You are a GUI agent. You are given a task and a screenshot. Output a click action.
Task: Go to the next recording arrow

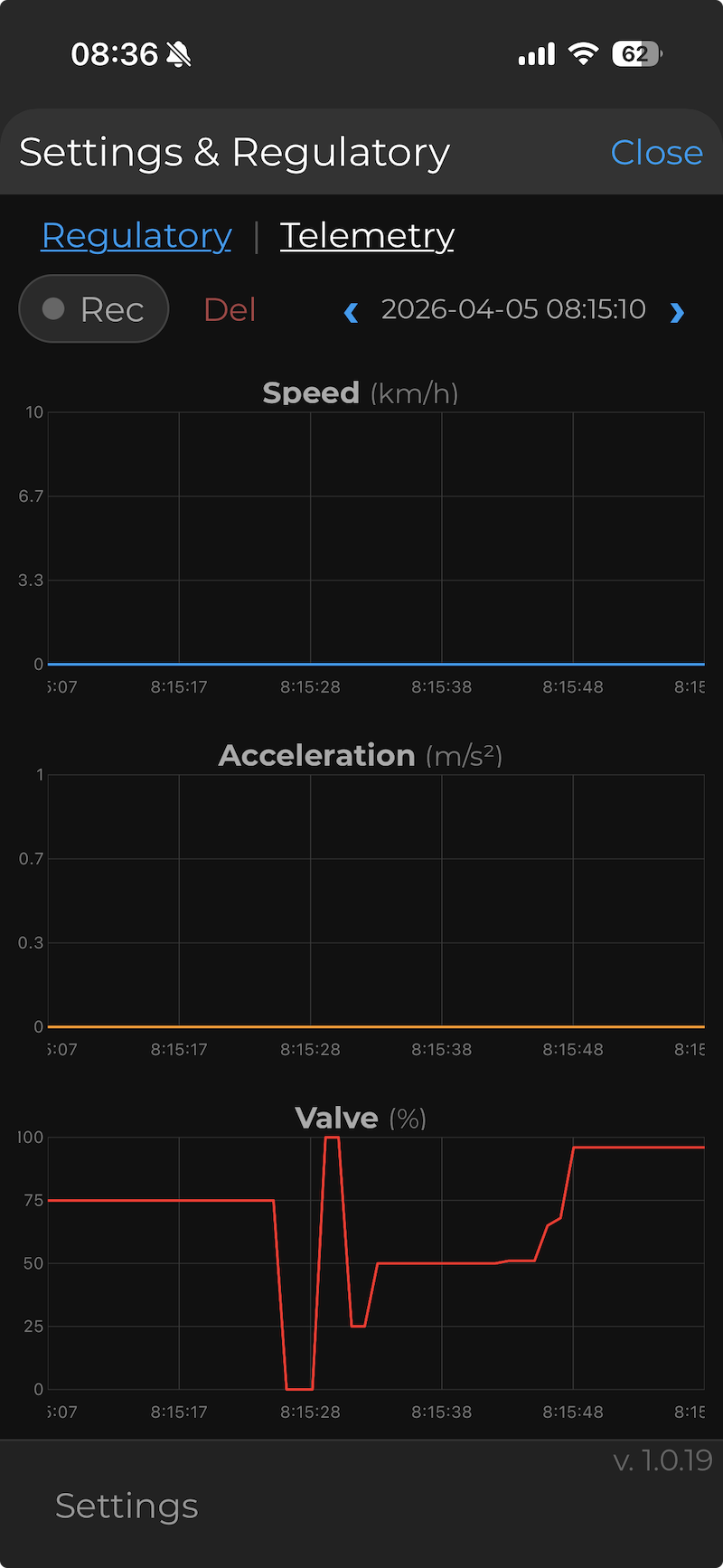(x=677, y=313)
